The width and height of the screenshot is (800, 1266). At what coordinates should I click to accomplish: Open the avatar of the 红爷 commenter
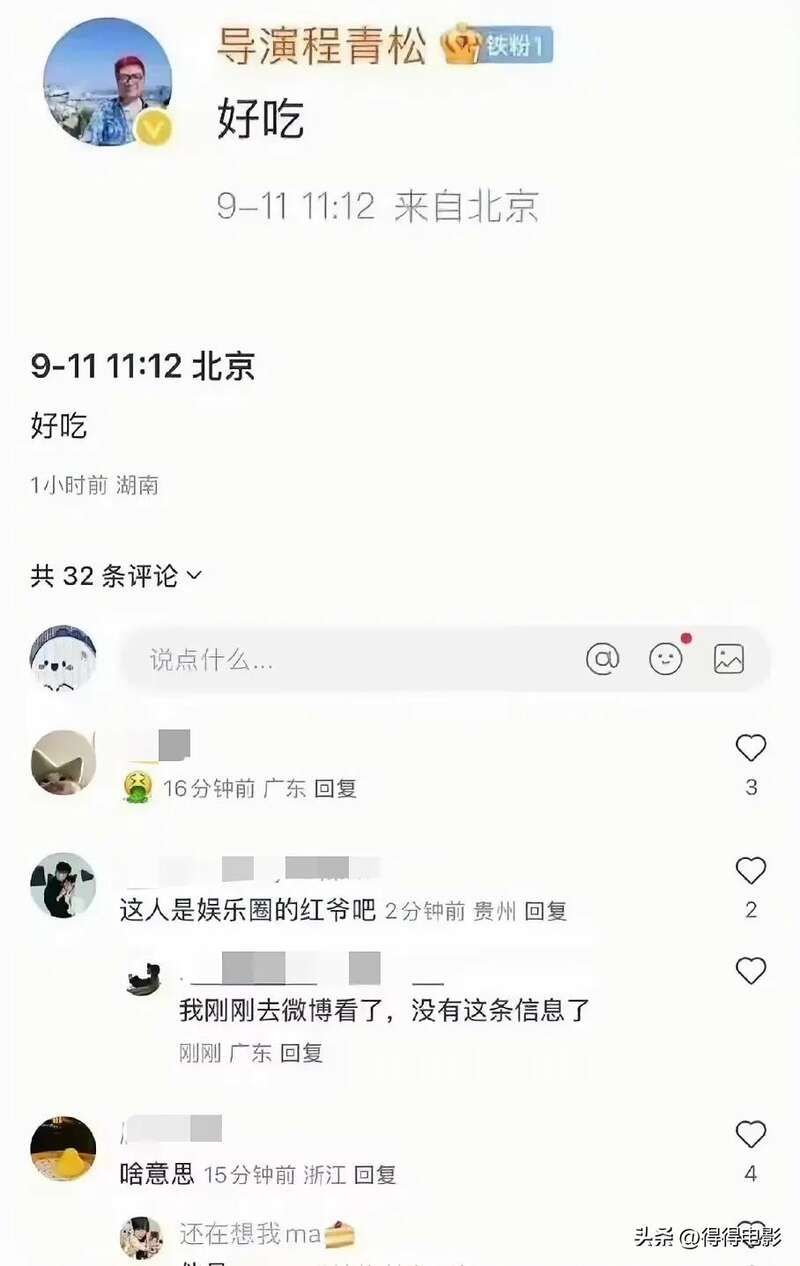tap(63, 885)
